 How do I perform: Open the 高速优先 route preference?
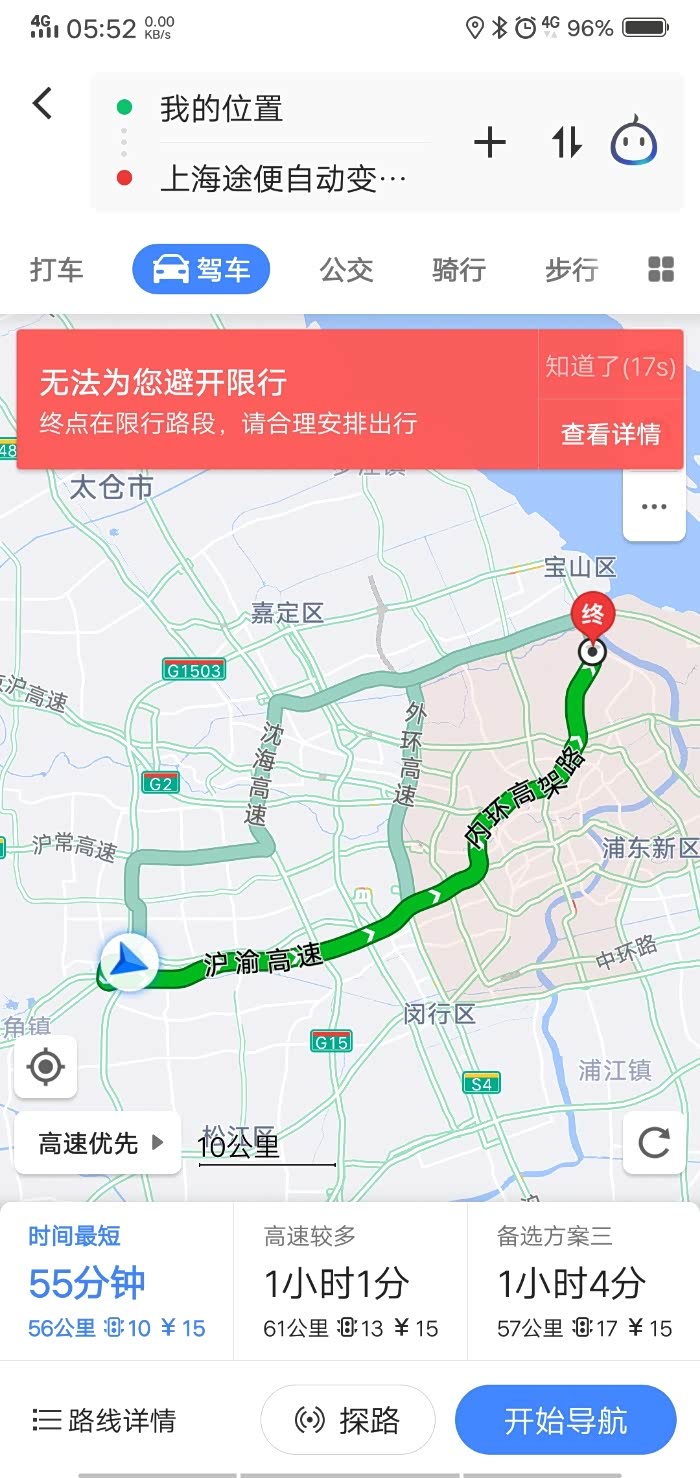(x=98, y=1143)
